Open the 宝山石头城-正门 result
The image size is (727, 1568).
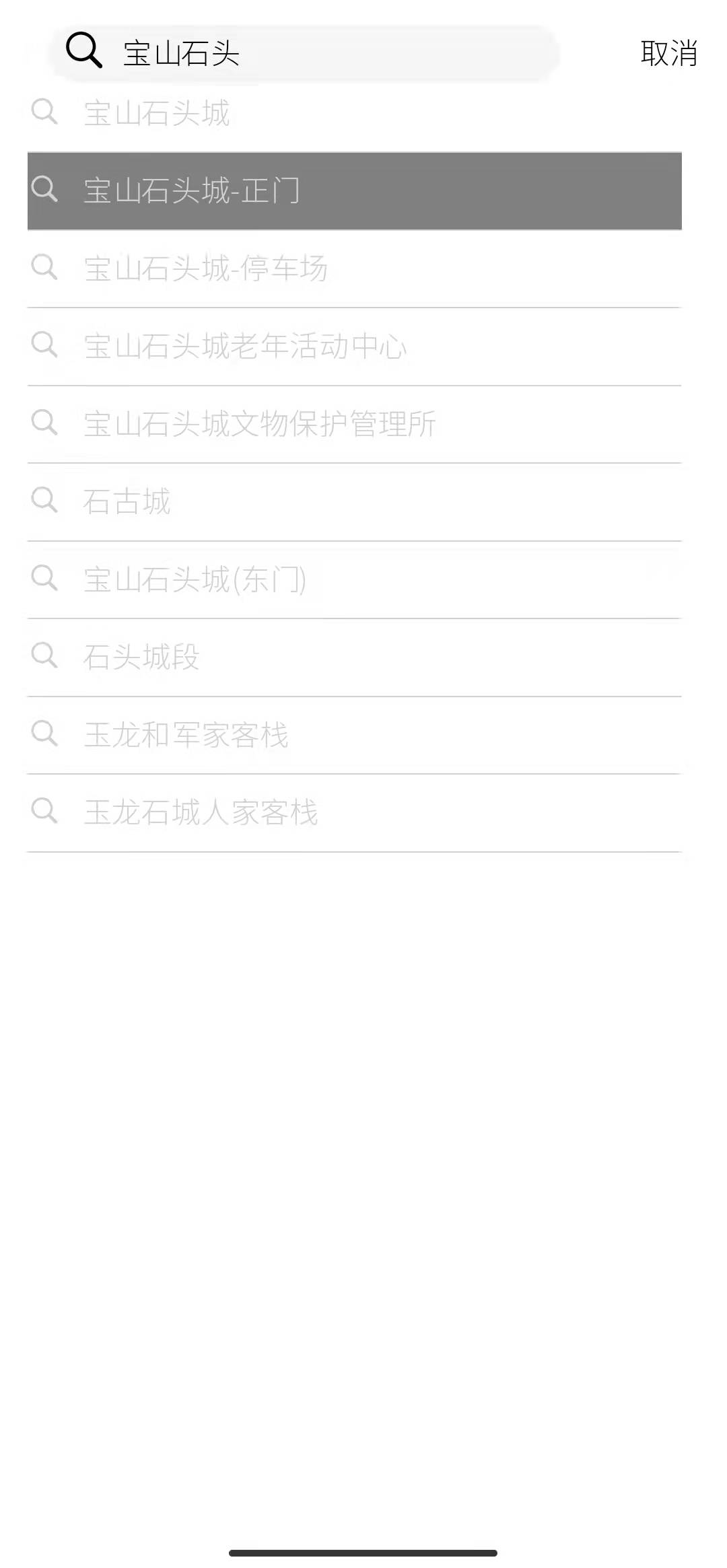pos(191,191)
